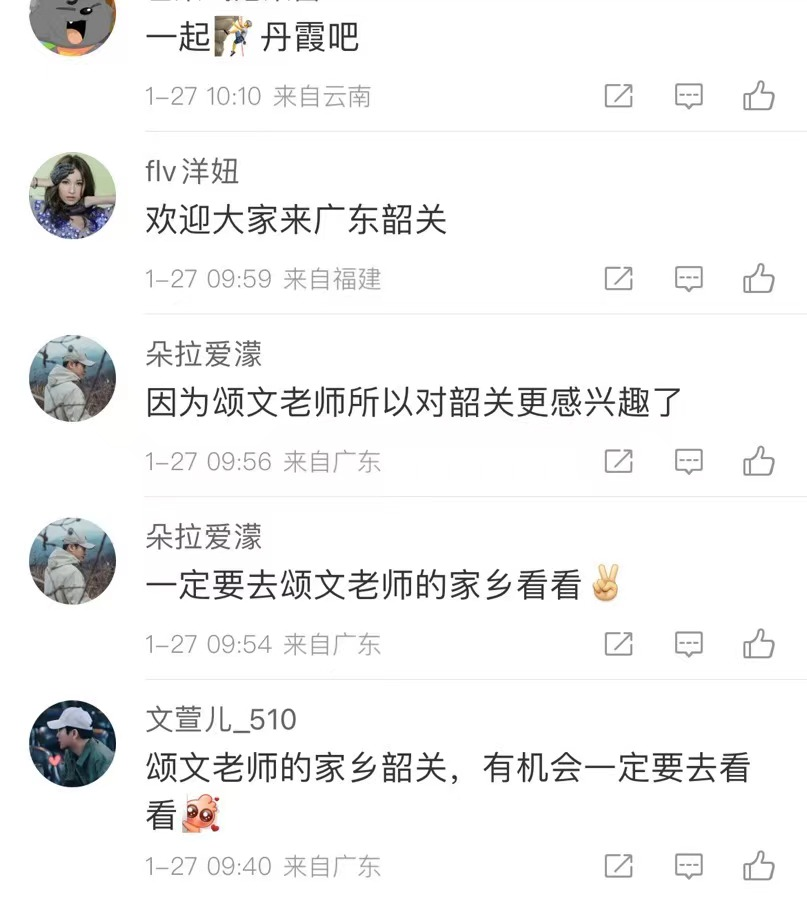Reply to 文萱儿_510's comment
This screenshot has width=807, height=899.
(688, 865)
